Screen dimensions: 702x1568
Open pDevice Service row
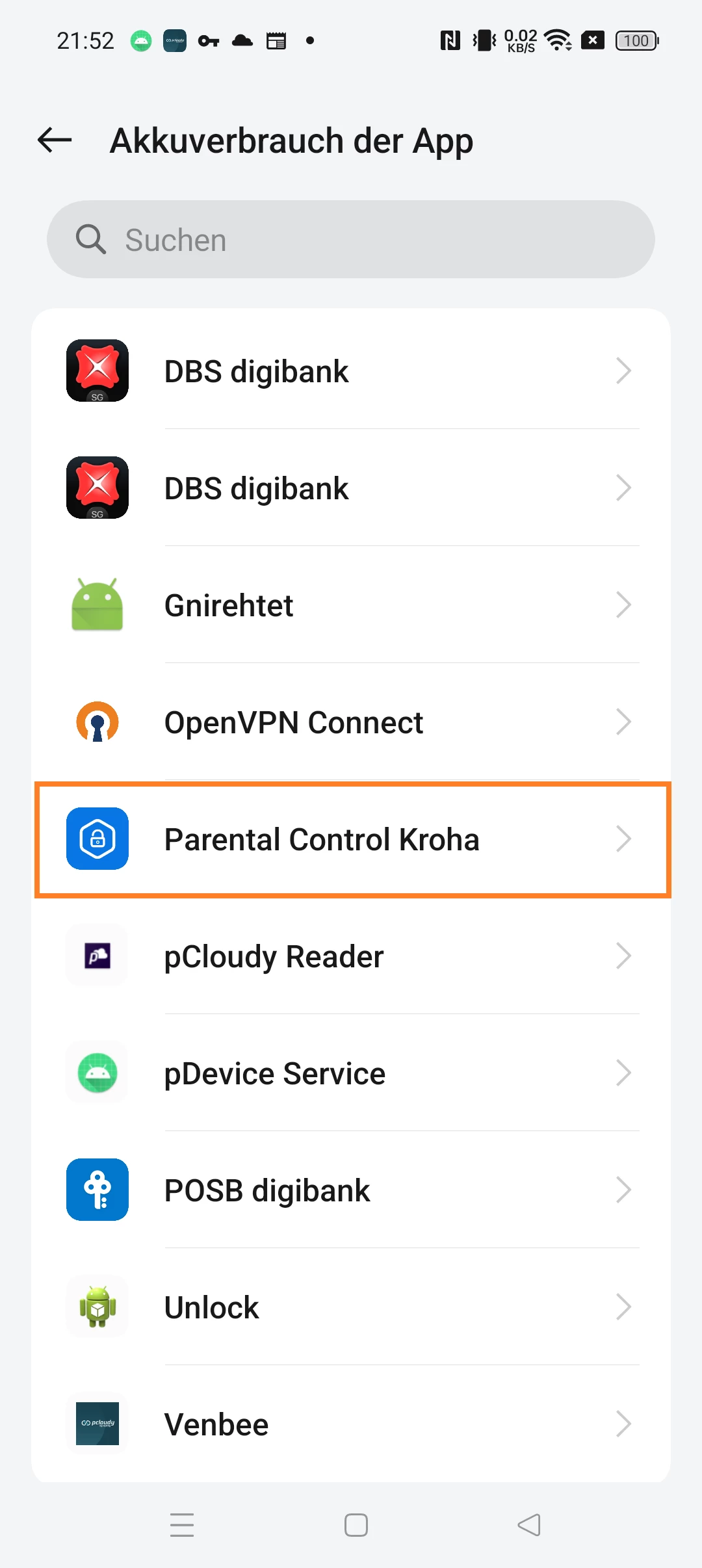coord(351,1073)
